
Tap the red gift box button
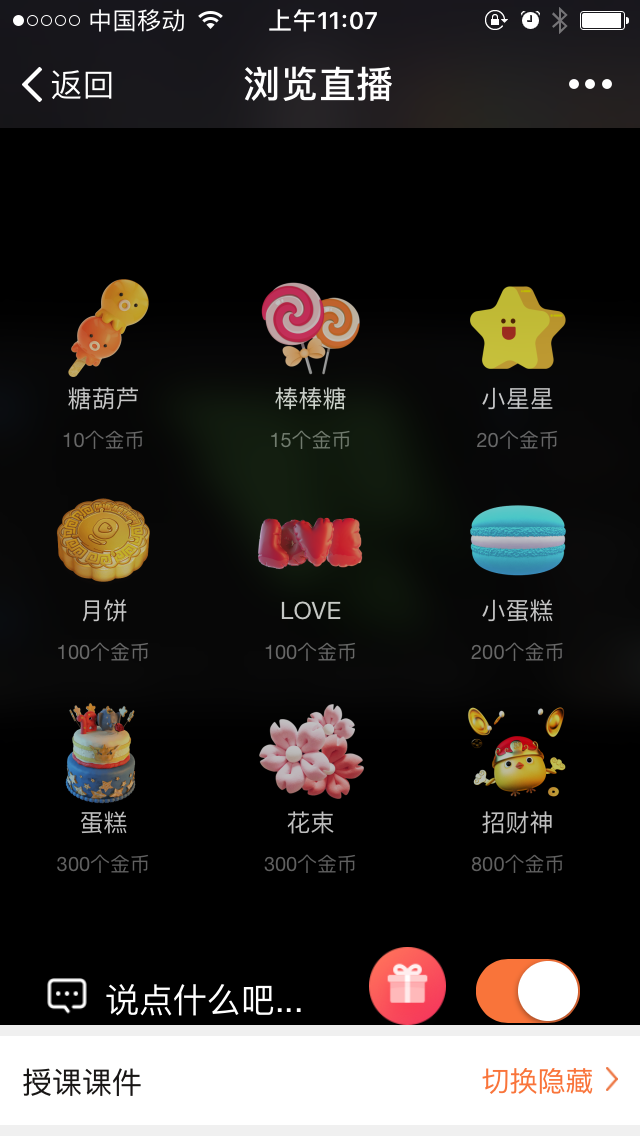407,986
